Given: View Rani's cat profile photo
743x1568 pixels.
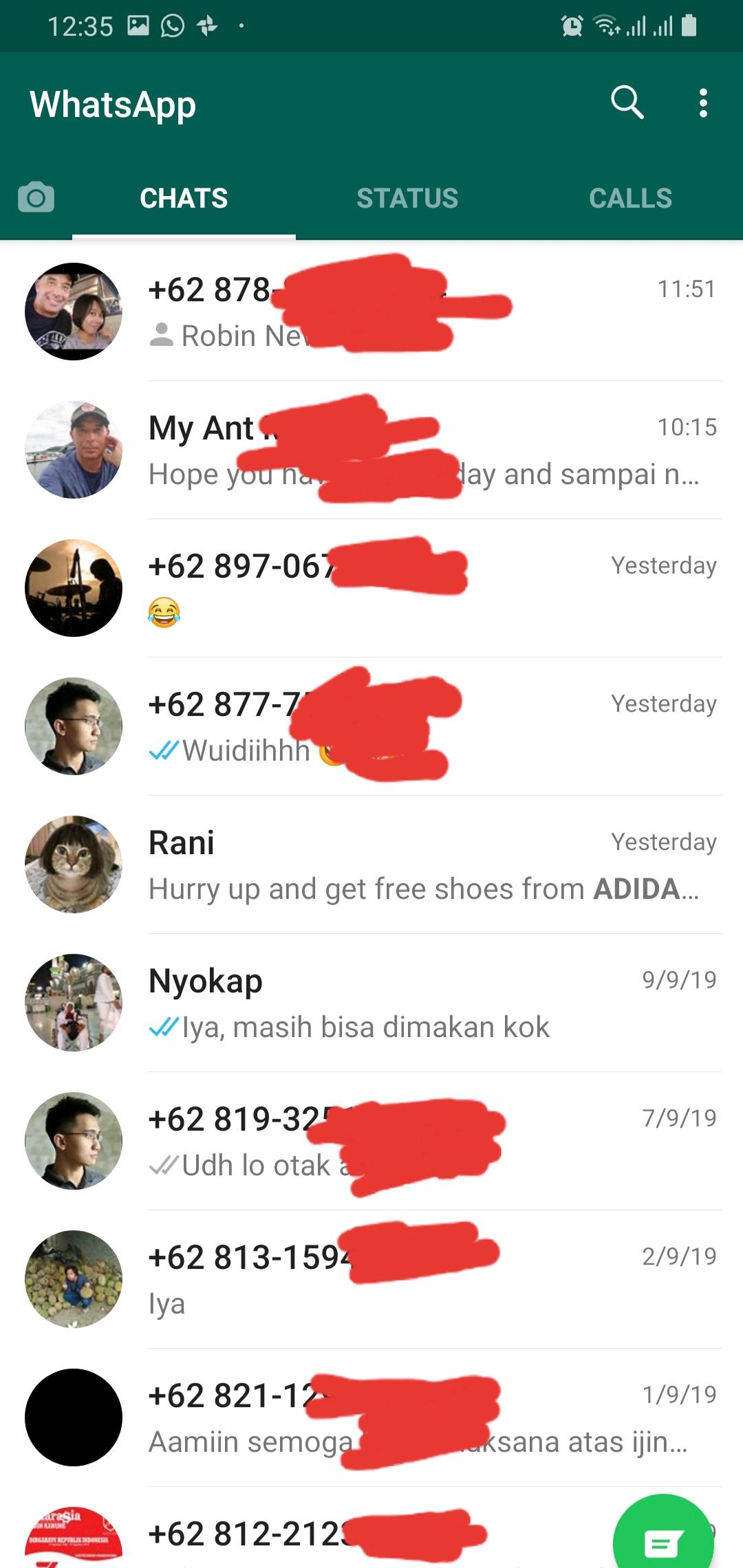Looking at the screenshot, I should (x=74, y=864).
